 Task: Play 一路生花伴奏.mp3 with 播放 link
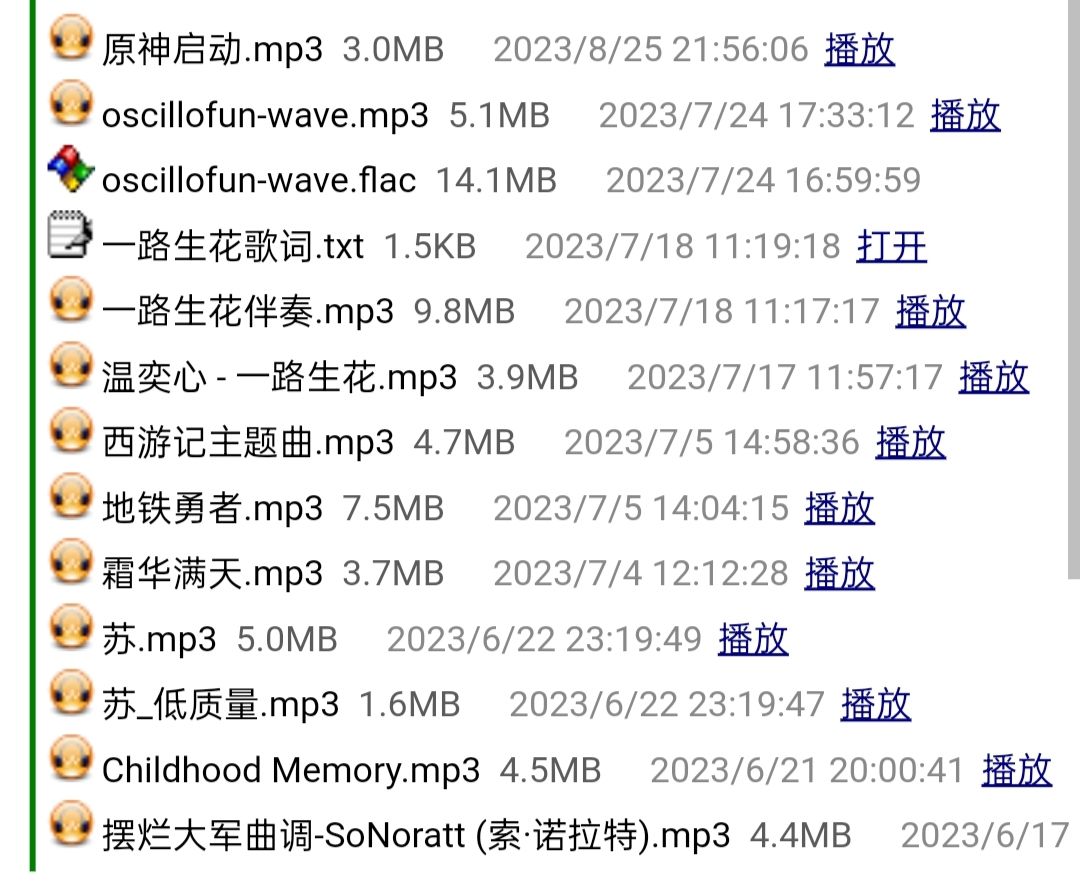930,311
